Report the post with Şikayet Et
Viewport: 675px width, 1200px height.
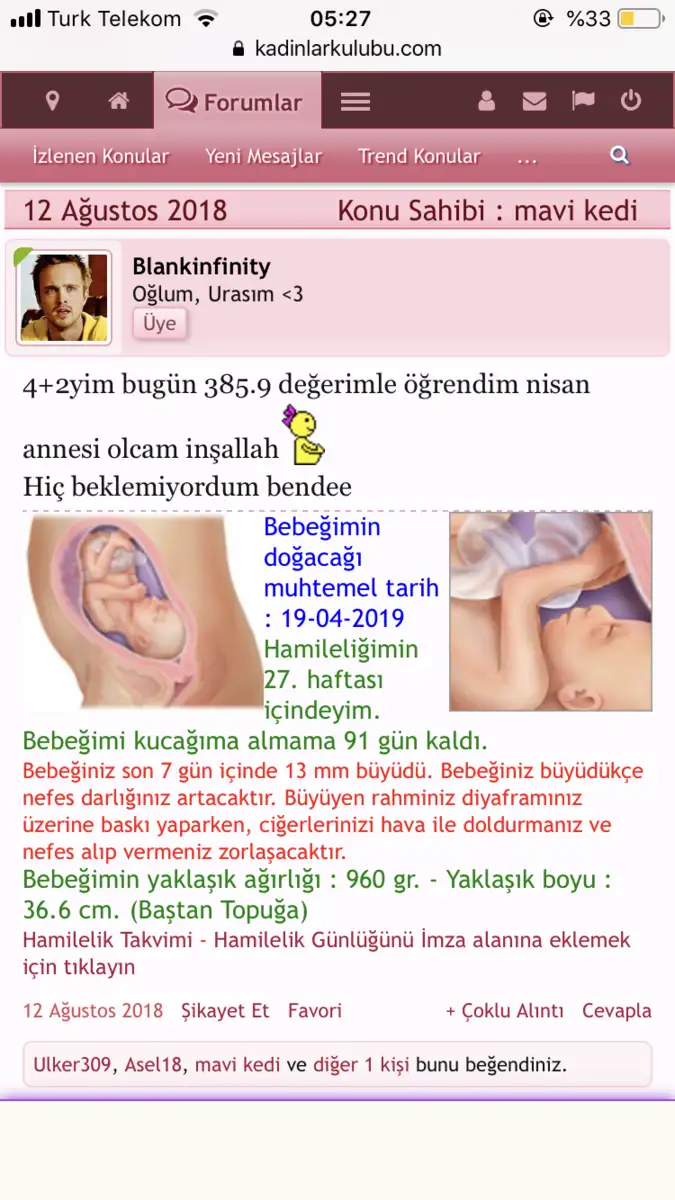(x=225, y=1010)
